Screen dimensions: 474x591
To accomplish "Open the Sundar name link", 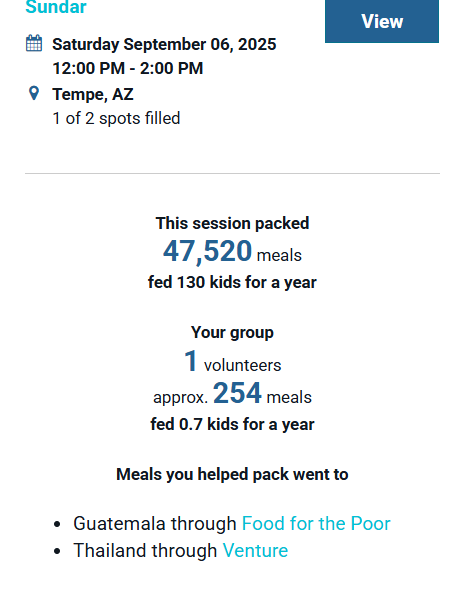I will point(56,7).
